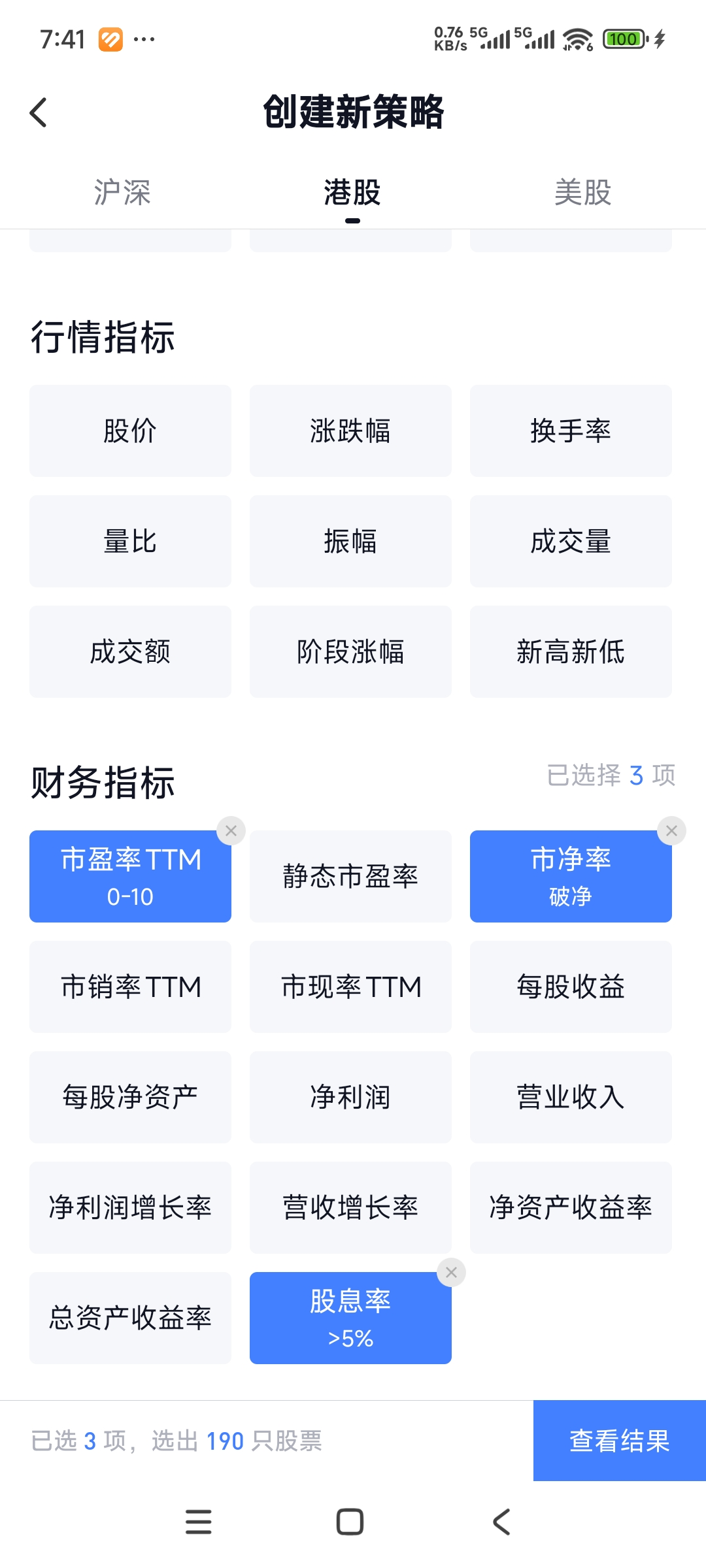Screen dimensions: 706x1568
Task: Add the 换手率 condition
Action: tap(571, 431)
